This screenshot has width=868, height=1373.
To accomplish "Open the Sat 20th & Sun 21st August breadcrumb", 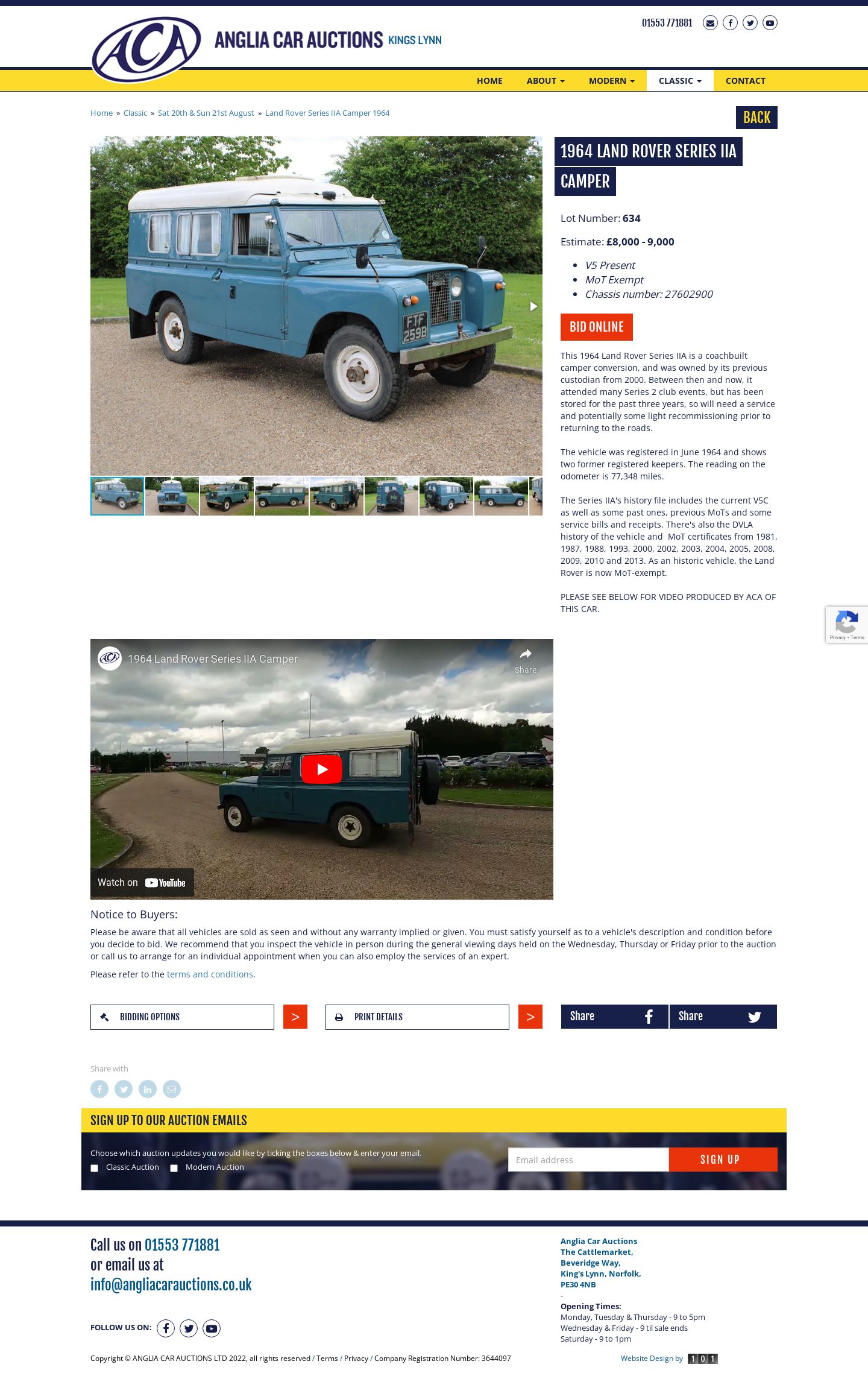I will [x=206, y=113].
